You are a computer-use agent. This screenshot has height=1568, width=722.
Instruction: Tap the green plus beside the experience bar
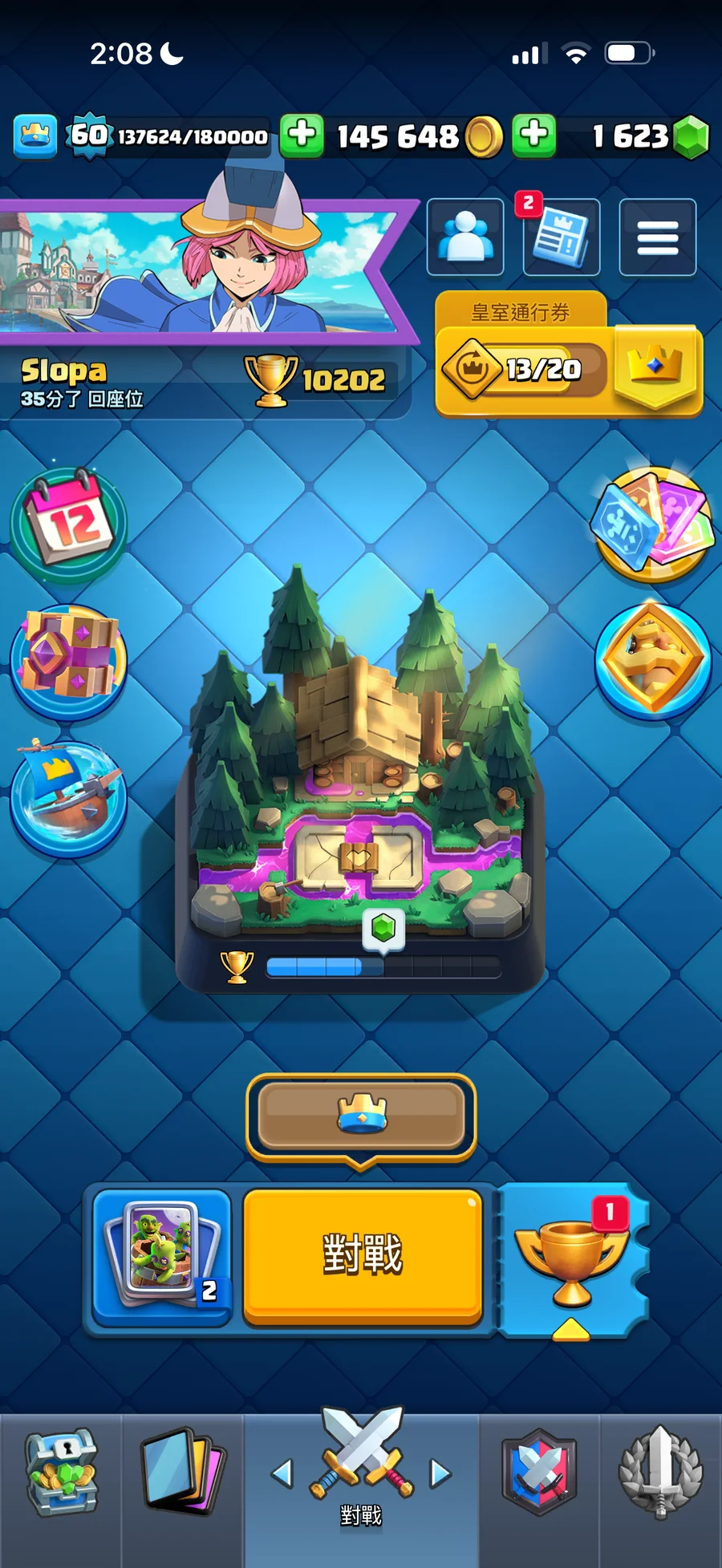click(302, 135)
